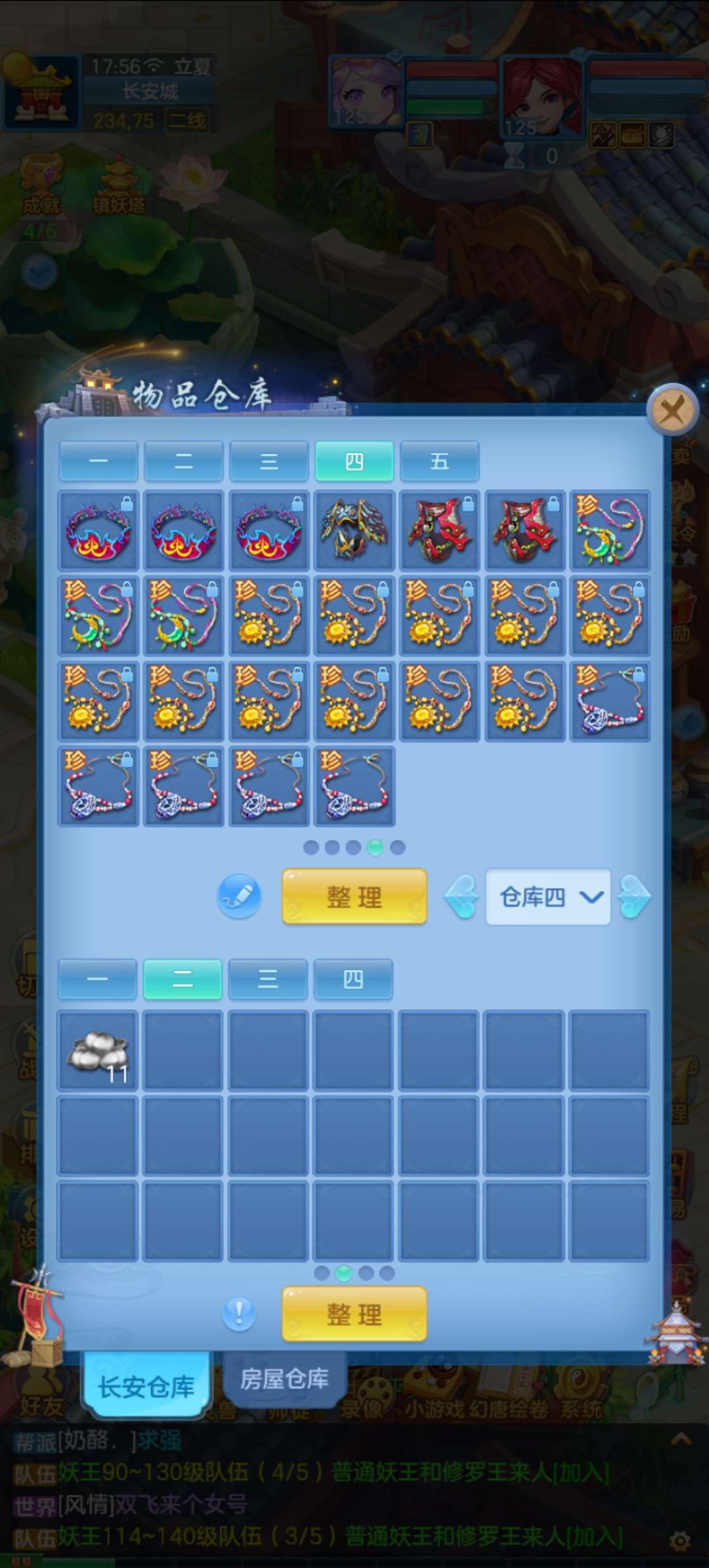Open the 仓库四 dropdown

click(548, 897)
